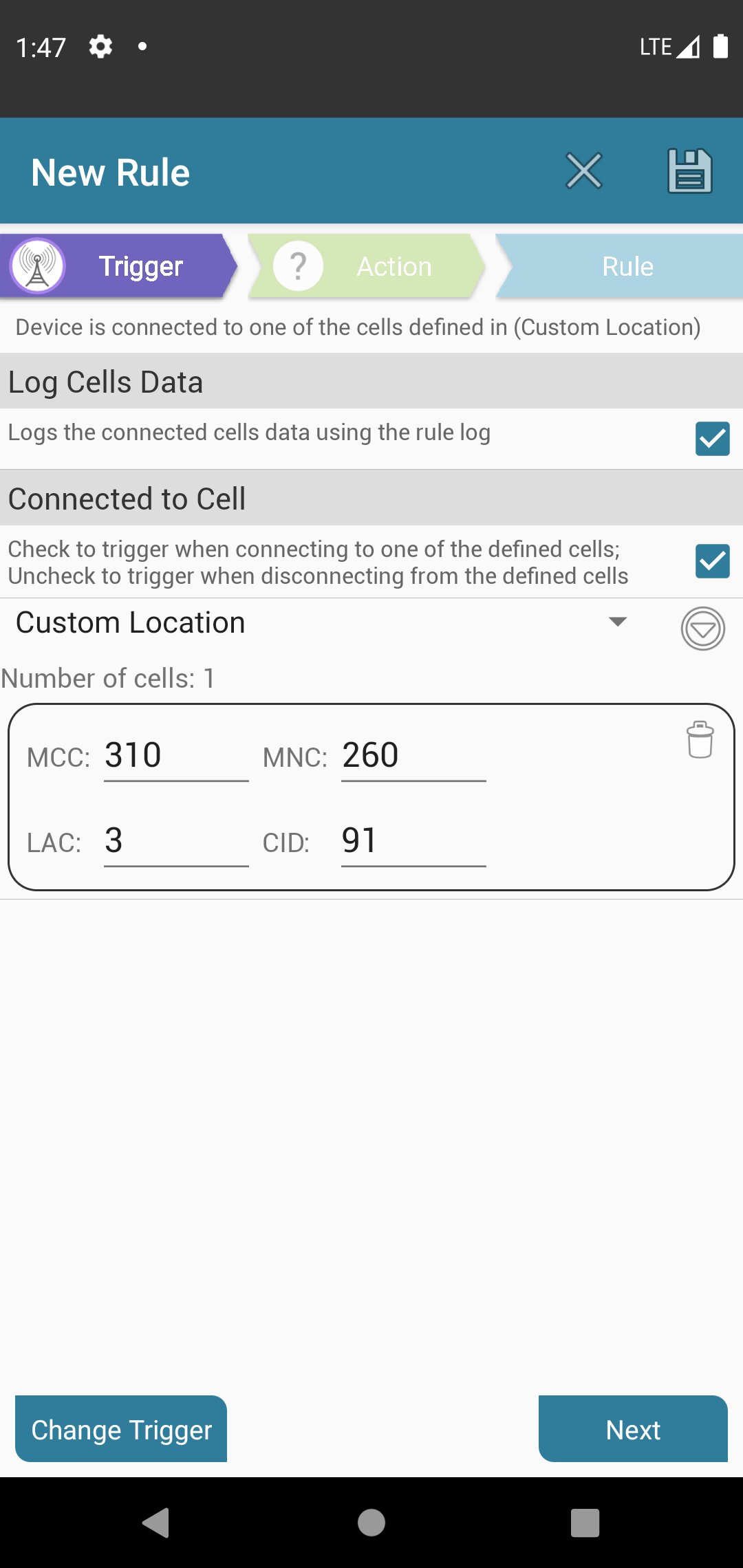
Task: Edit the MNC field
Action: click(x=413, y=756)
